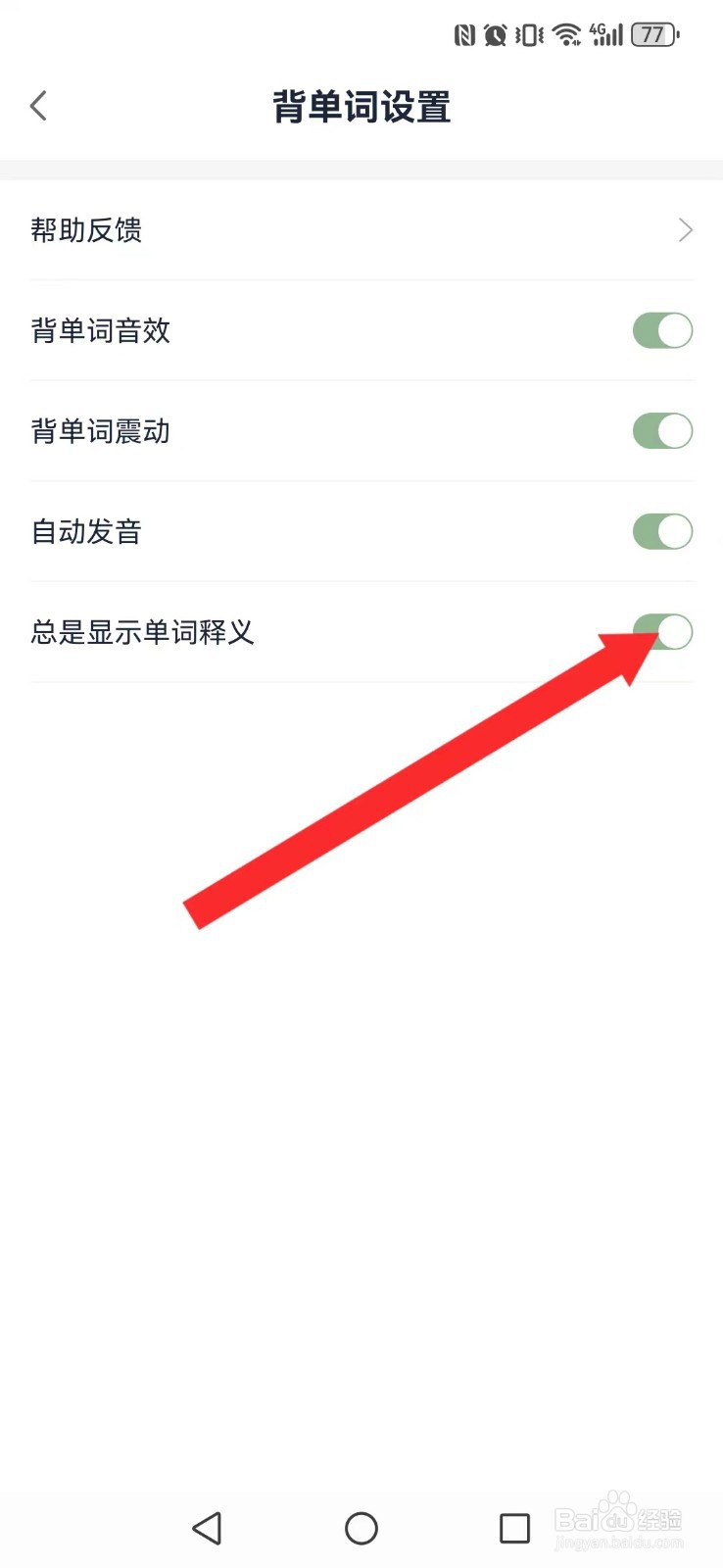Image resolution: width=723 pixels, height=1568 pixels.
Task: Tap the navigation back triangle button
Action: 207,1528
